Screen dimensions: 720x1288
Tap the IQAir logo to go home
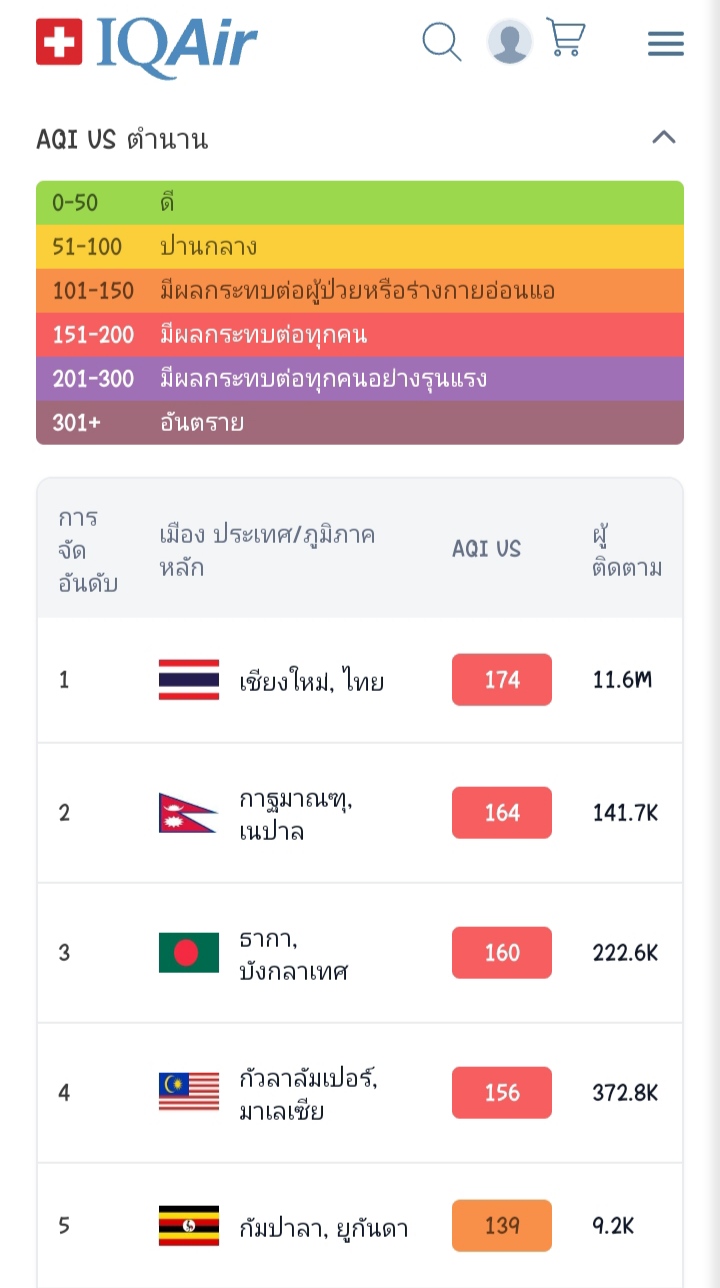(147, 47)
